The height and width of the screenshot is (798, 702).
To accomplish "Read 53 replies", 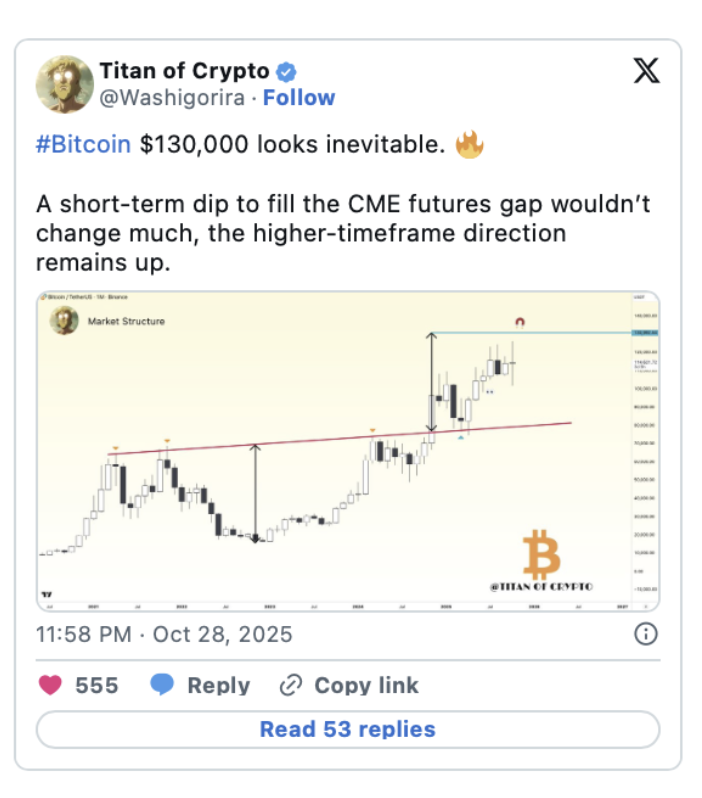I will tap(348, 729).
